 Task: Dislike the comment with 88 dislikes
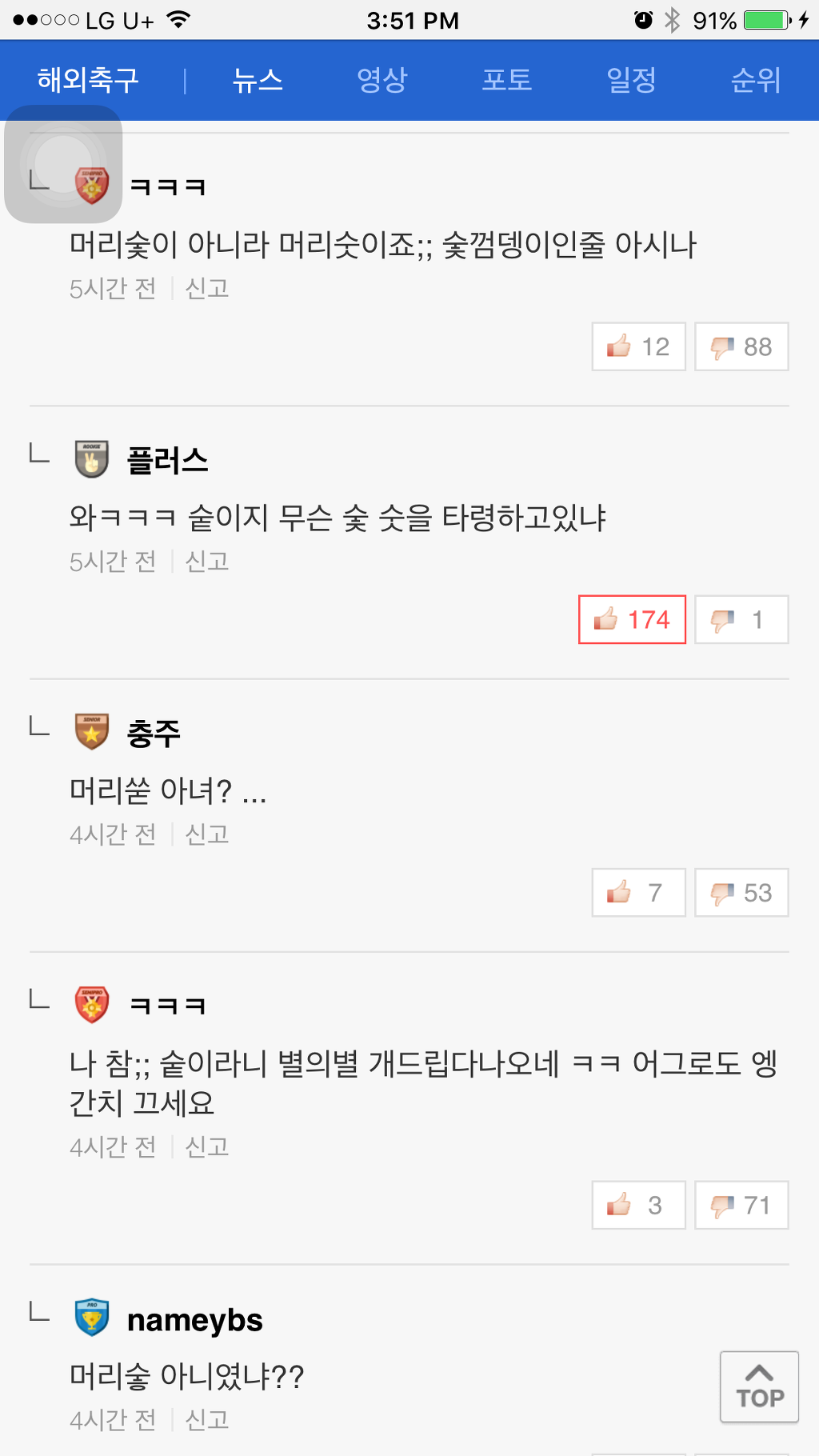(741, 346)
